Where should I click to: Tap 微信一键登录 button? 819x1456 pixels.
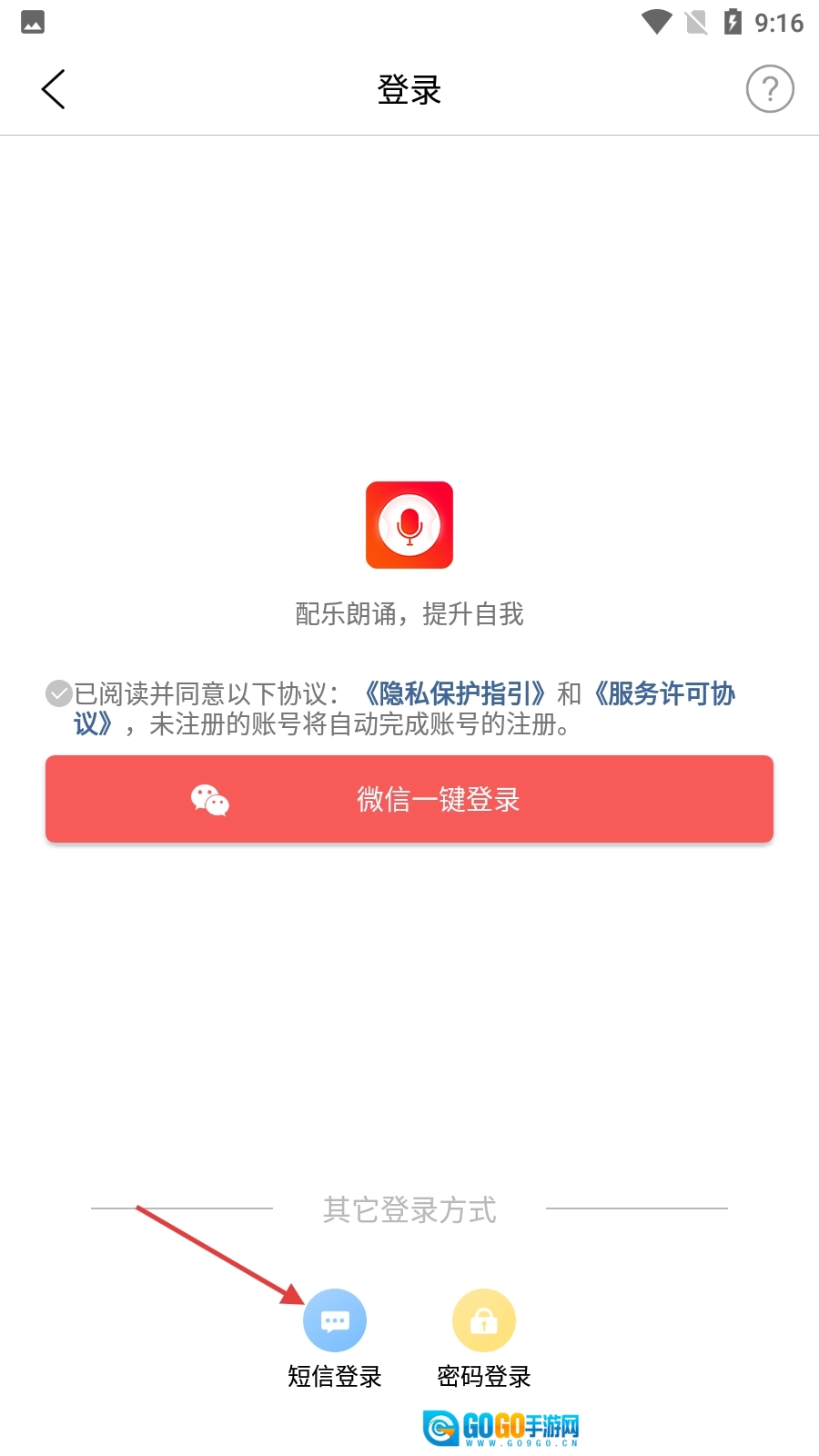(409, 799)
